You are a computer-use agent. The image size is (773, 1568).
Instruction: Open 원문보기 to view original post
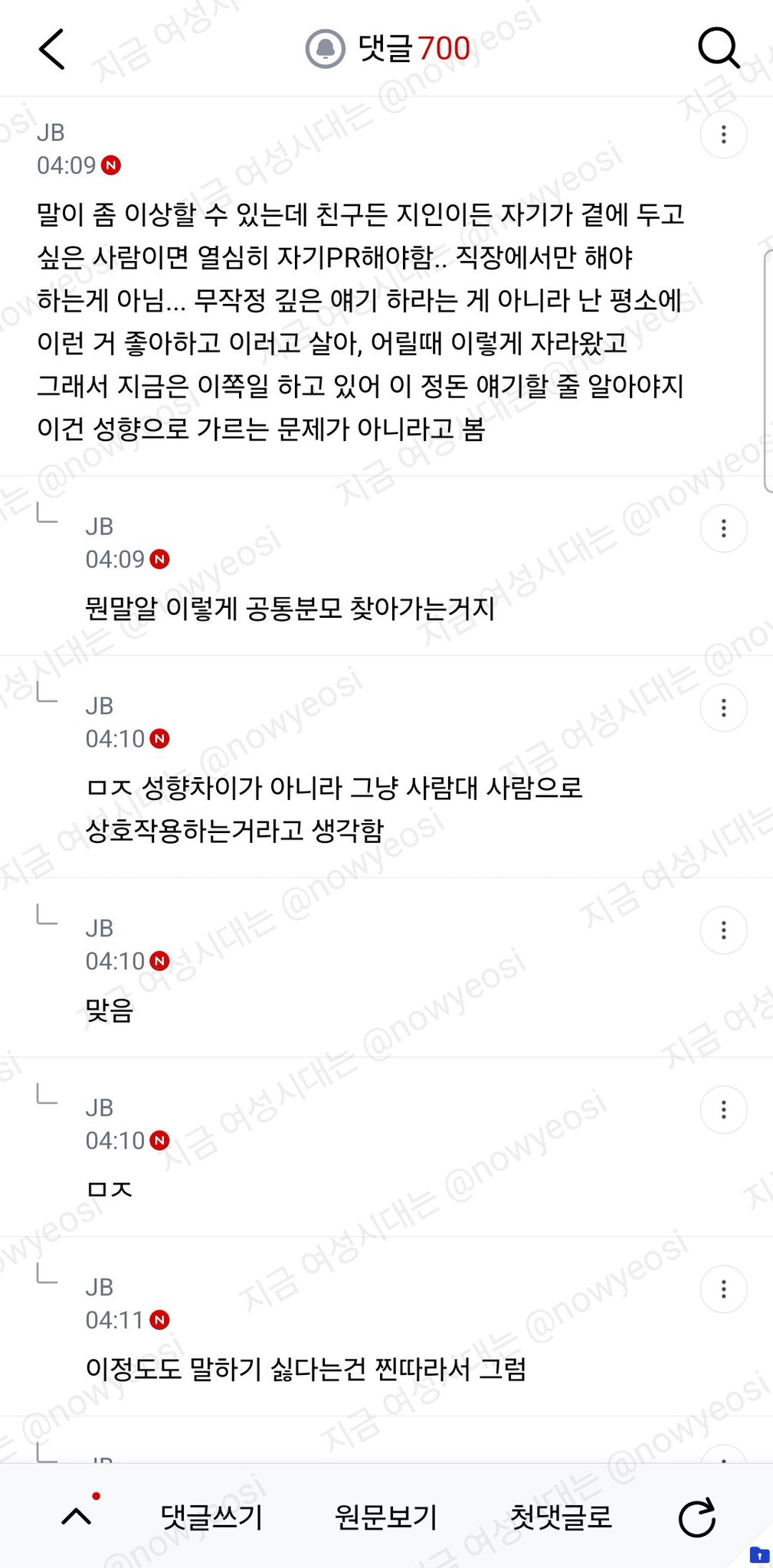click(x=386, y=1517)
